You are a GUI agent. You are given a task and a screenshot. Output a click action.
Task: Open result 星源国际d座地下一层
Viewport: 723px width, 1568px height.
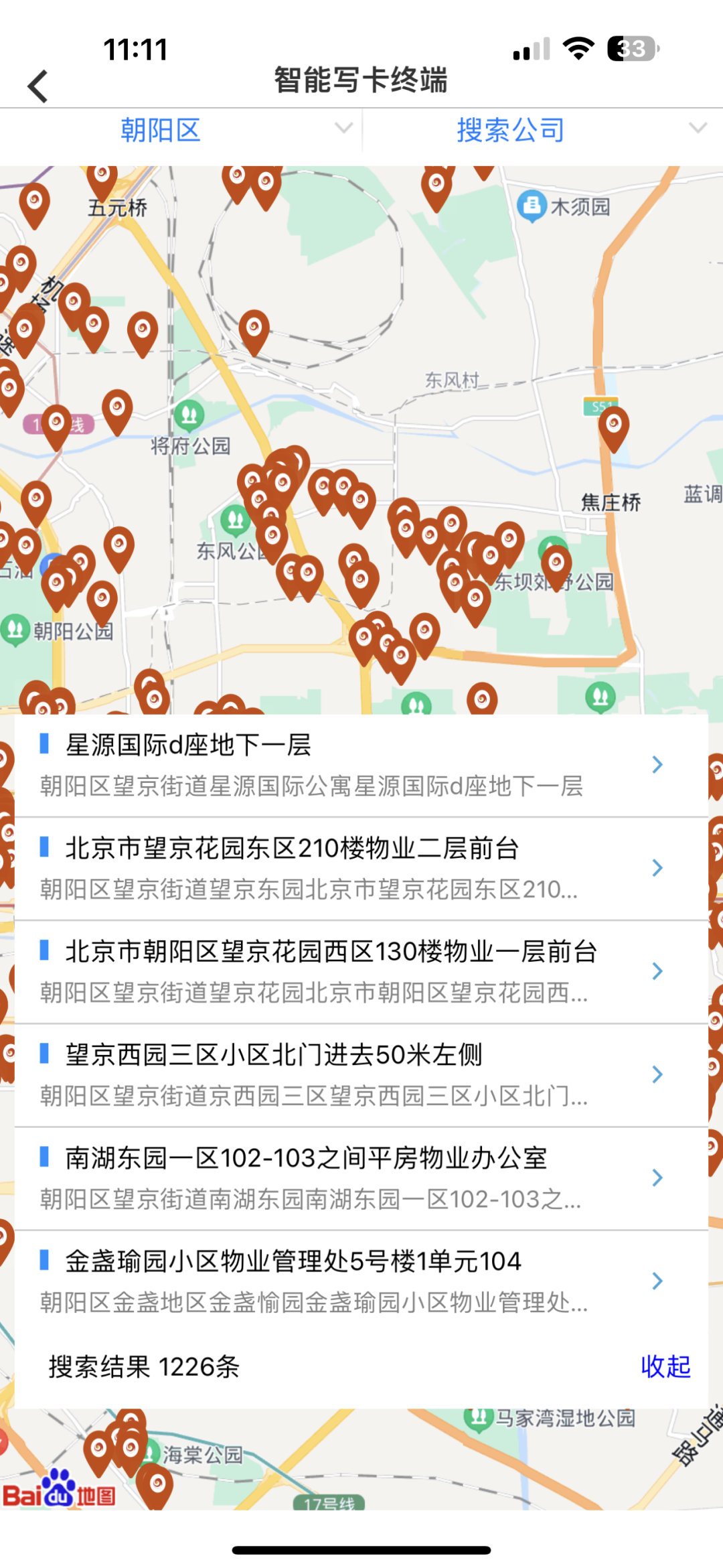click(x=361, y=765)
